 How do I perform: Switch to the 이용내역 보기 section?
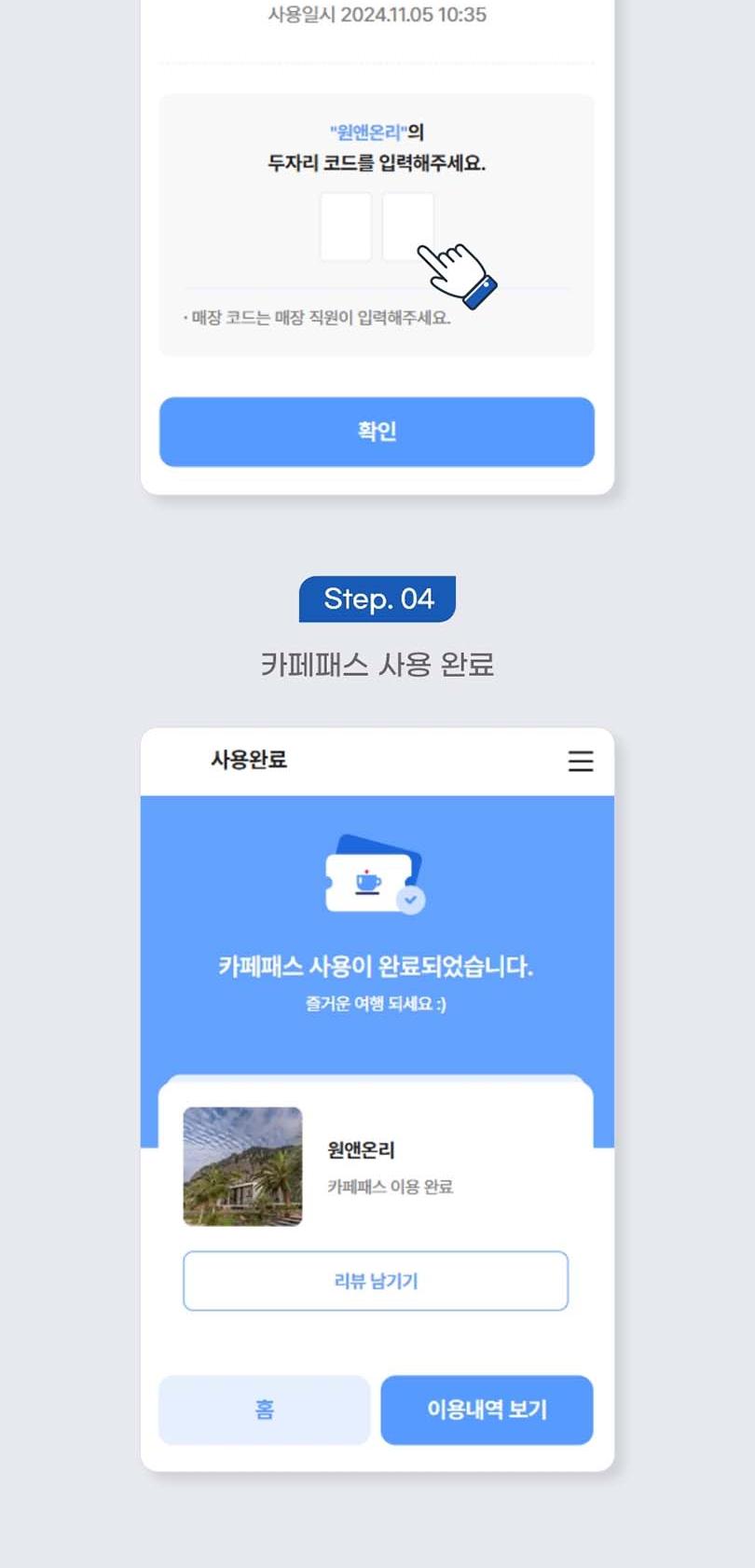pyautogui.click(x=487, y=1410)
